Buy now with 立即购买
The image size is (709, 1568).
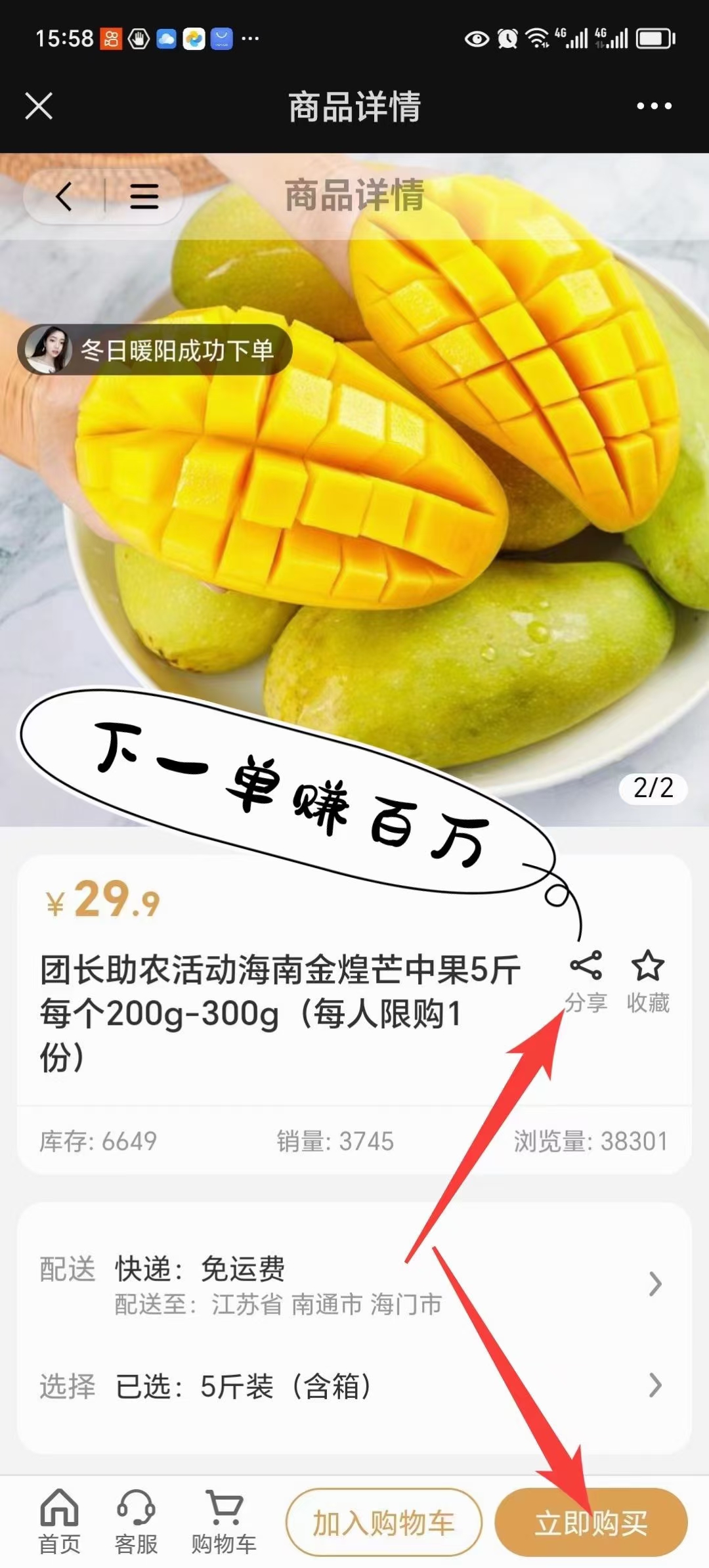(590, 1523)
